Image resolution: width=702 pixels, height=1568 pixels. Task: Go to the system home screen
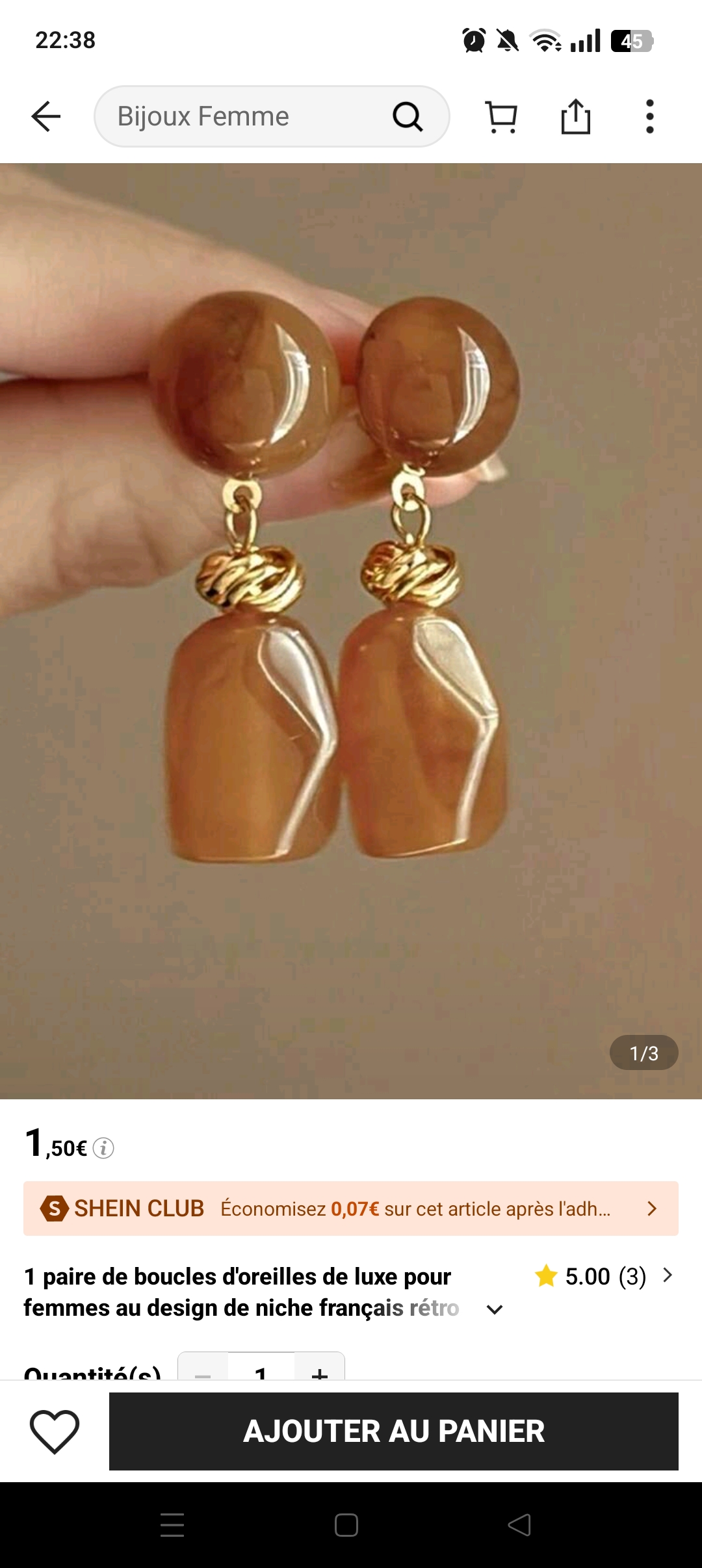pos(346,1525)
